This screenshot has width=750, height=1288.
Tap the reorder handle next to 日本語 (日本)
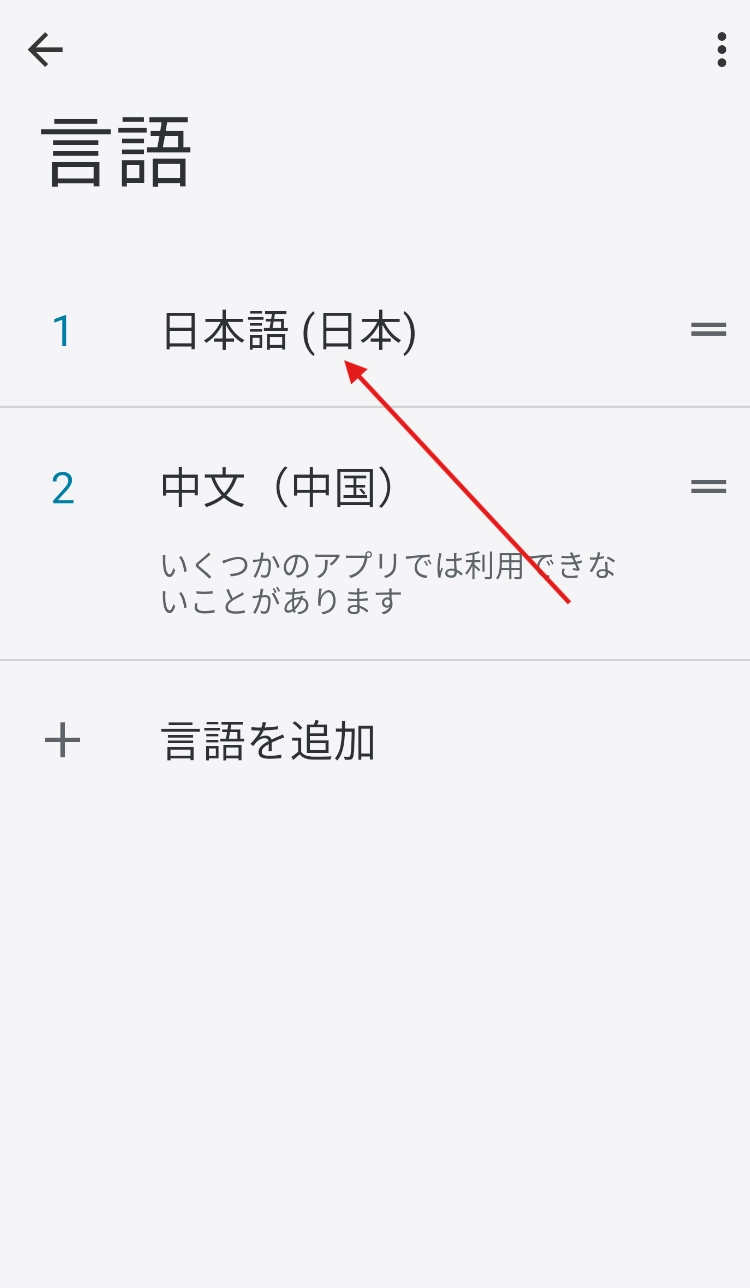click(x=708, y=329)
